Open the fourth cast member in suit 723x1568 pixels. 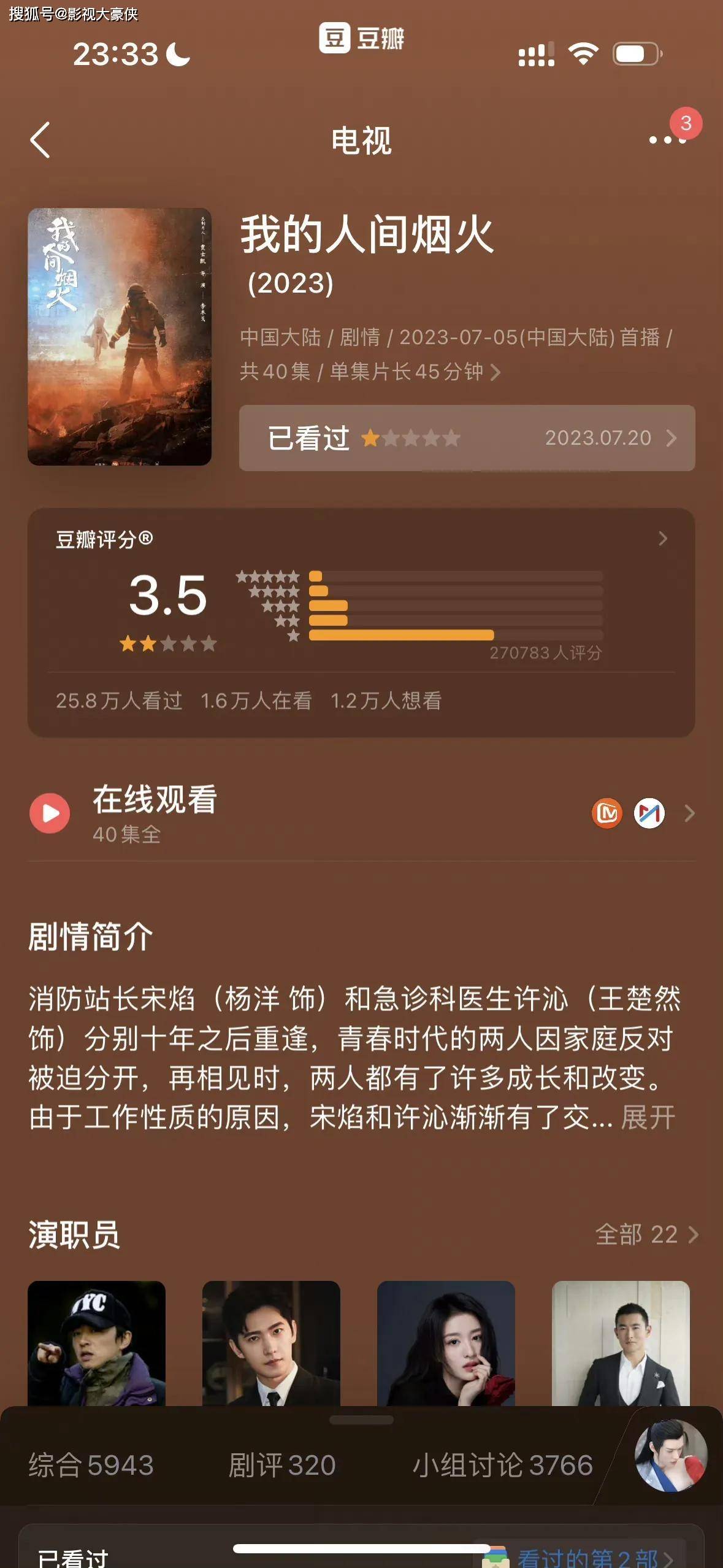[x=621, y=1342]
